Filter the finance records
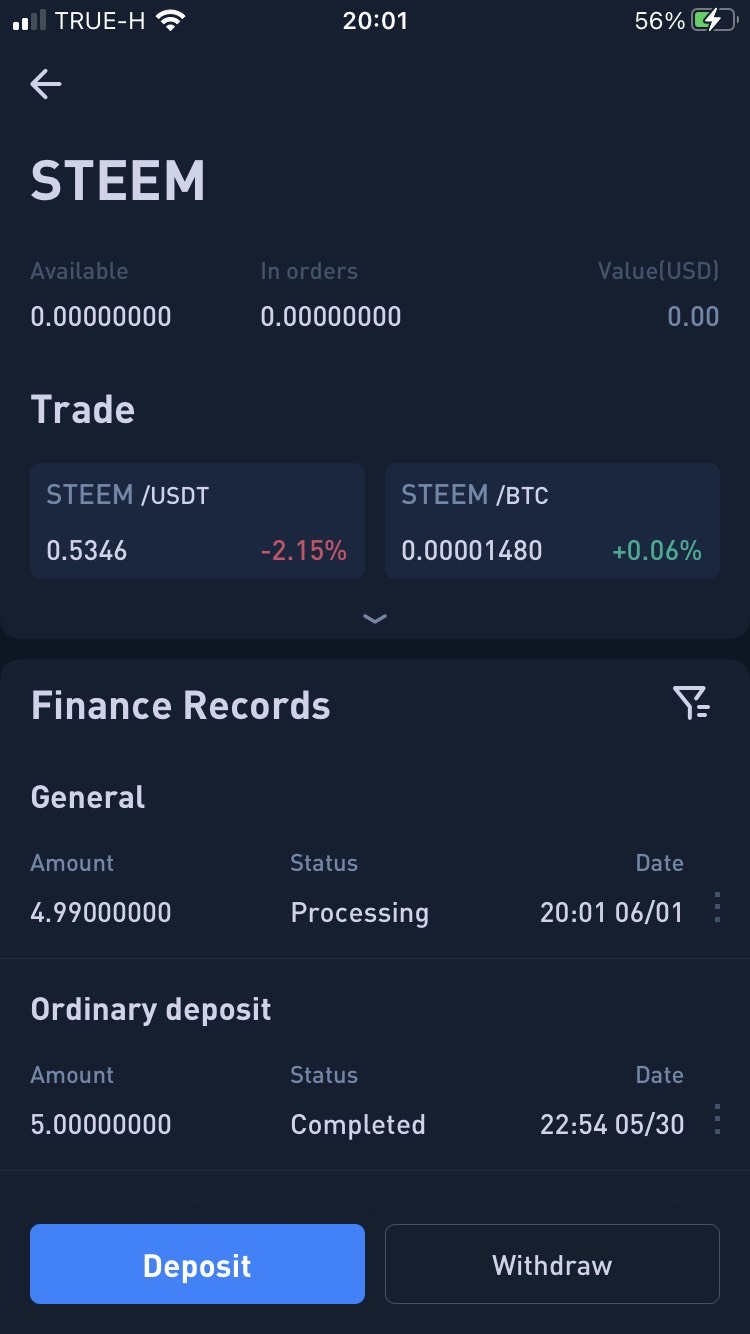 tap(691, 704)
